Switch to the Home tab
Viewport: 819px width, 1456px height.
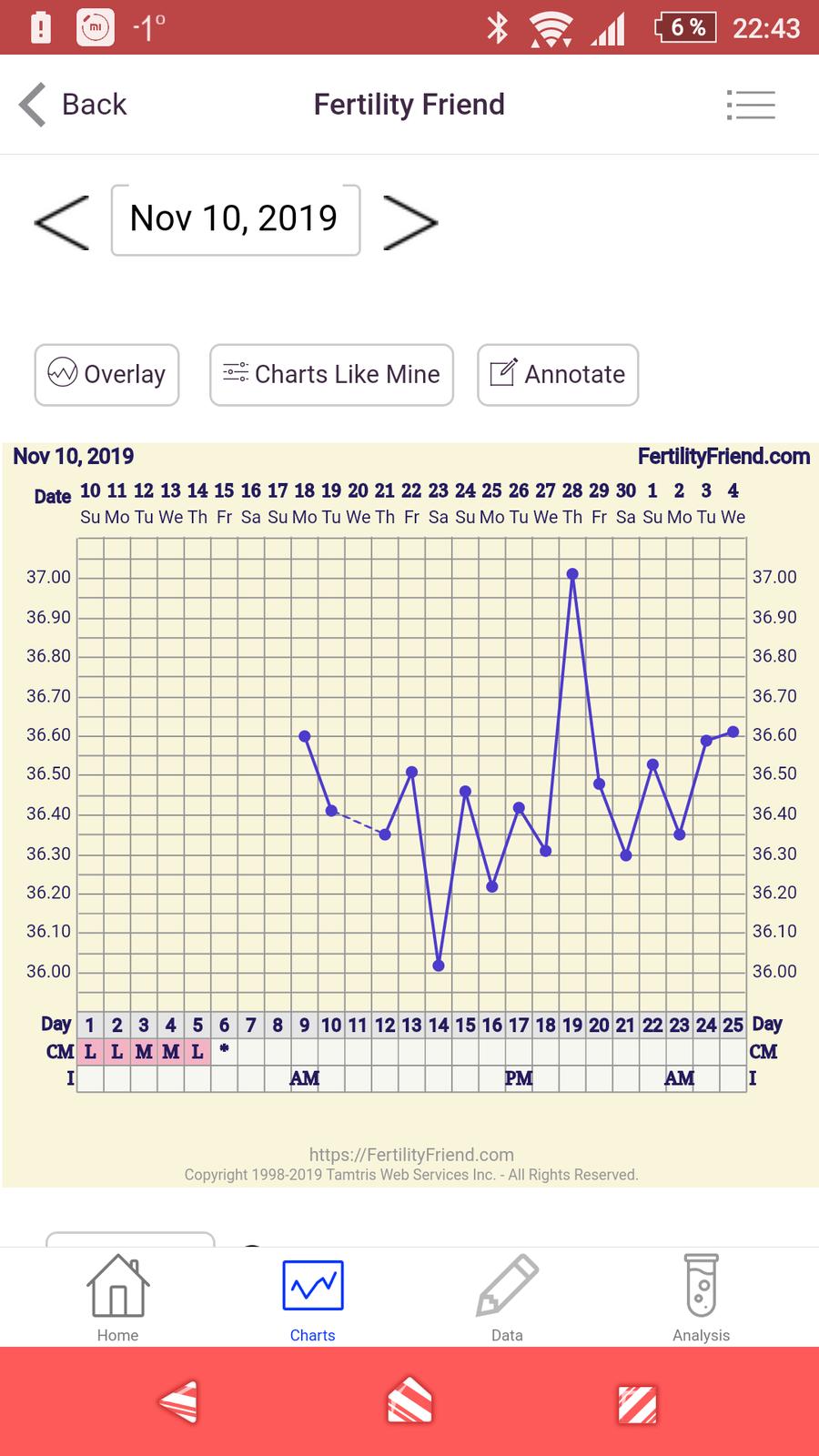[118, 1299]
